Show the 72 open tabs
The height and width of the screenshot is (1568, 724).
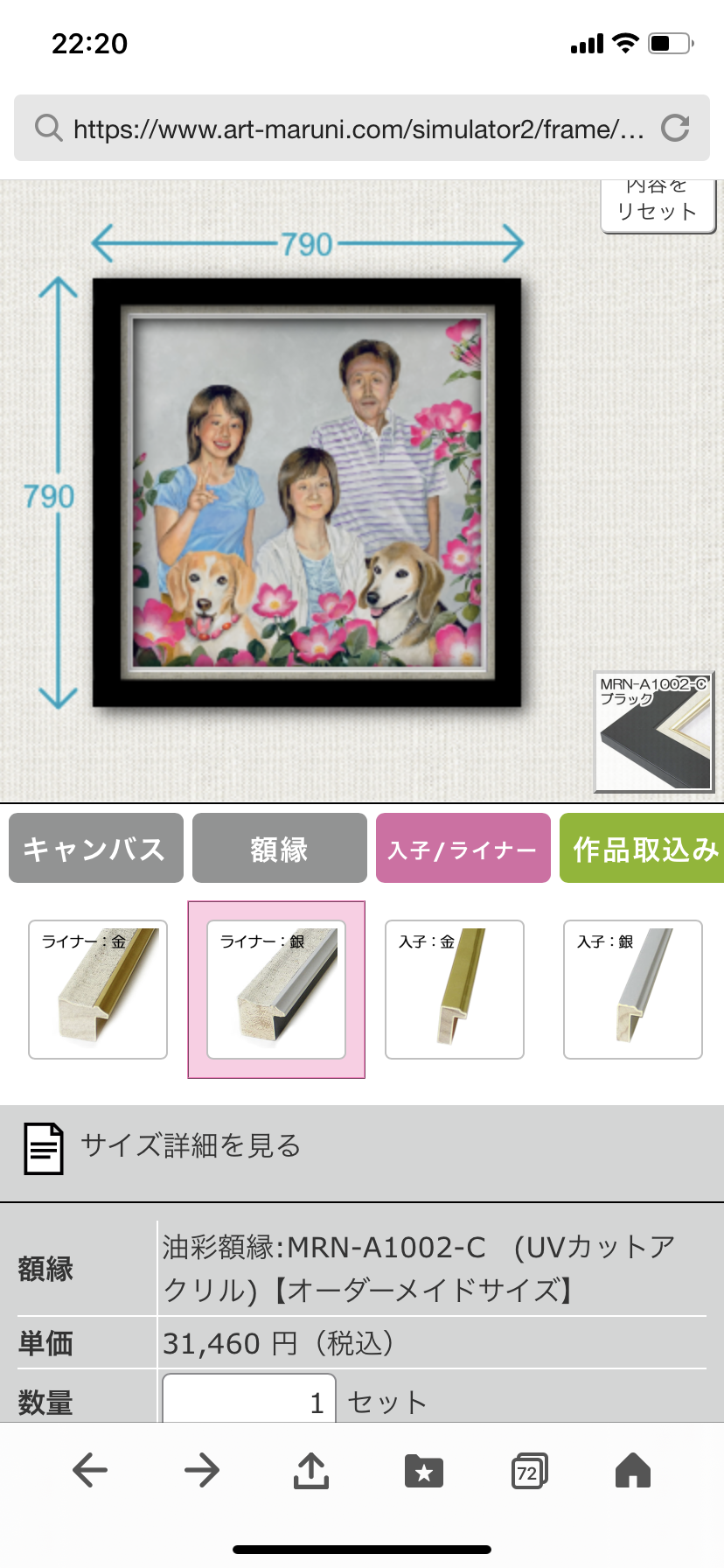[x=529, y=1471]
